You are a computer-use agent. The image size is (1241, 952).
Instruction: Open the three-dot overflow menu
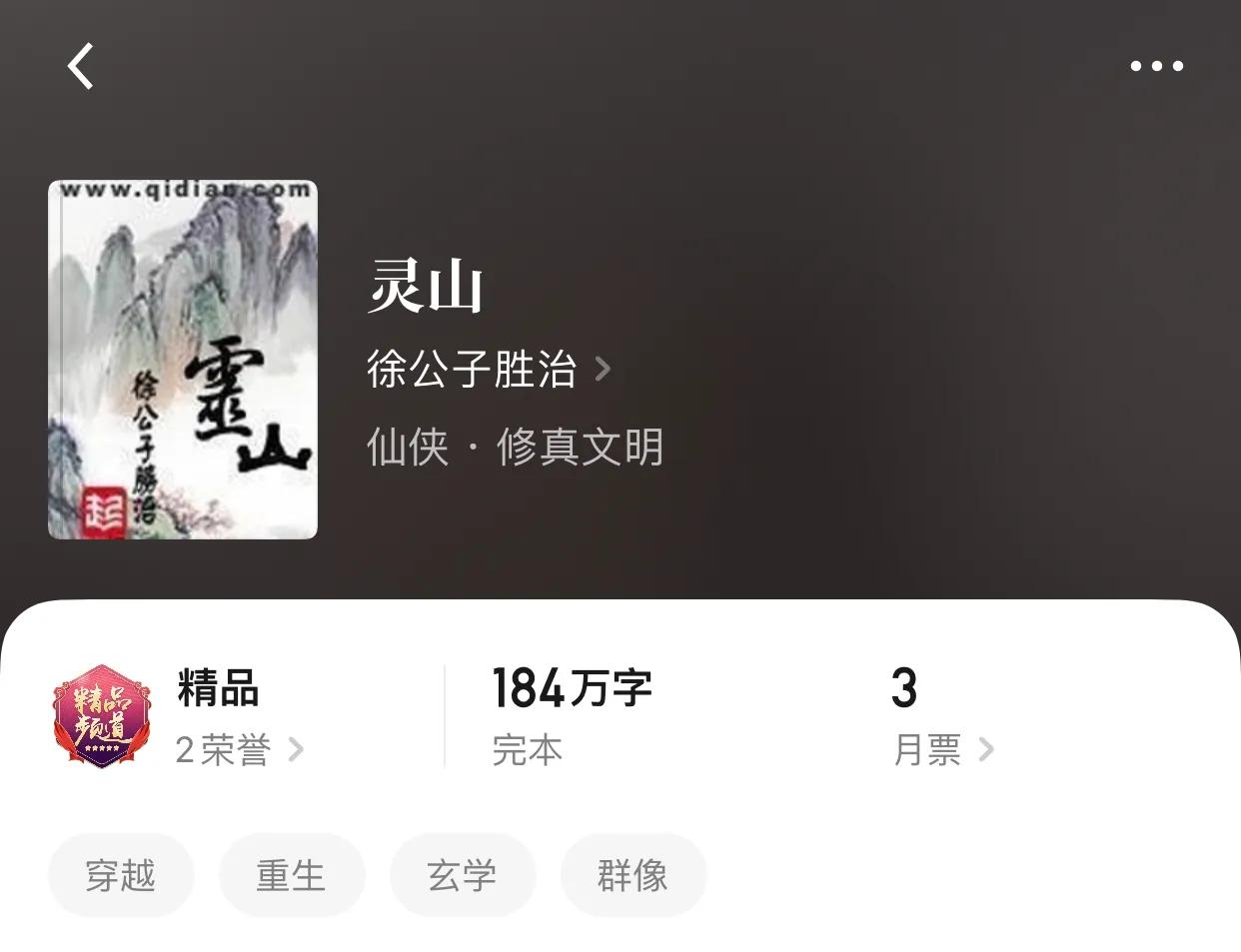1156,67
